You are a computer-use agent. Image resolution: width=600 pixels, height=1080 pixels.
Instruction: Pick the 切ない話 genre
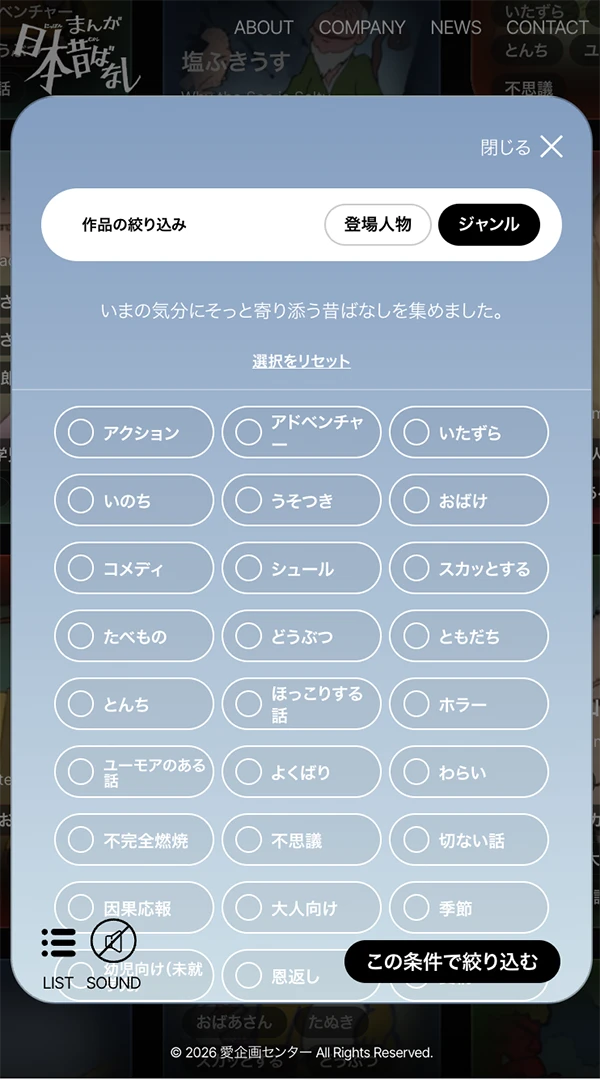pos(469,841)
